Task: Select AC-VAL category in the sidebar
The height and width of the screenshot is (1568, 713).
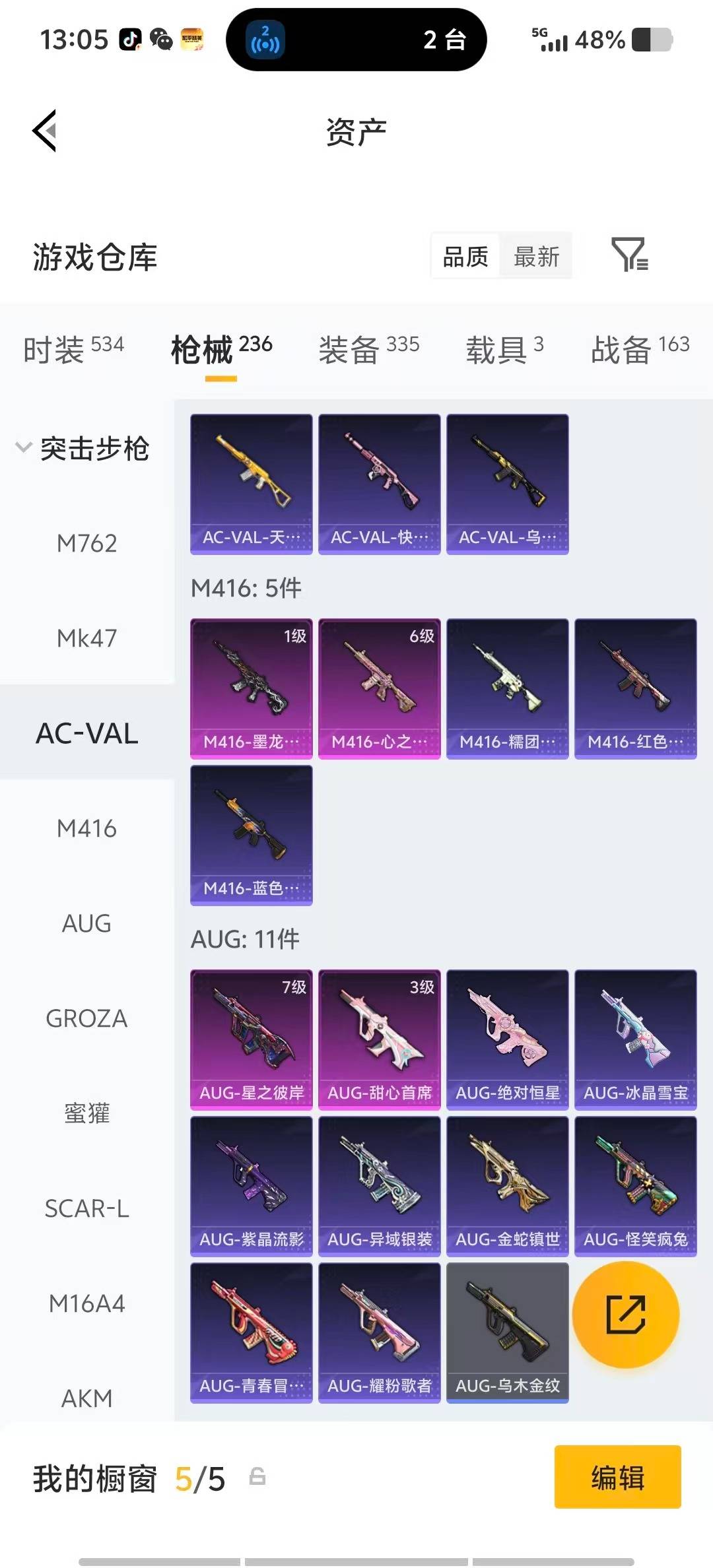Action: [86, 733]
